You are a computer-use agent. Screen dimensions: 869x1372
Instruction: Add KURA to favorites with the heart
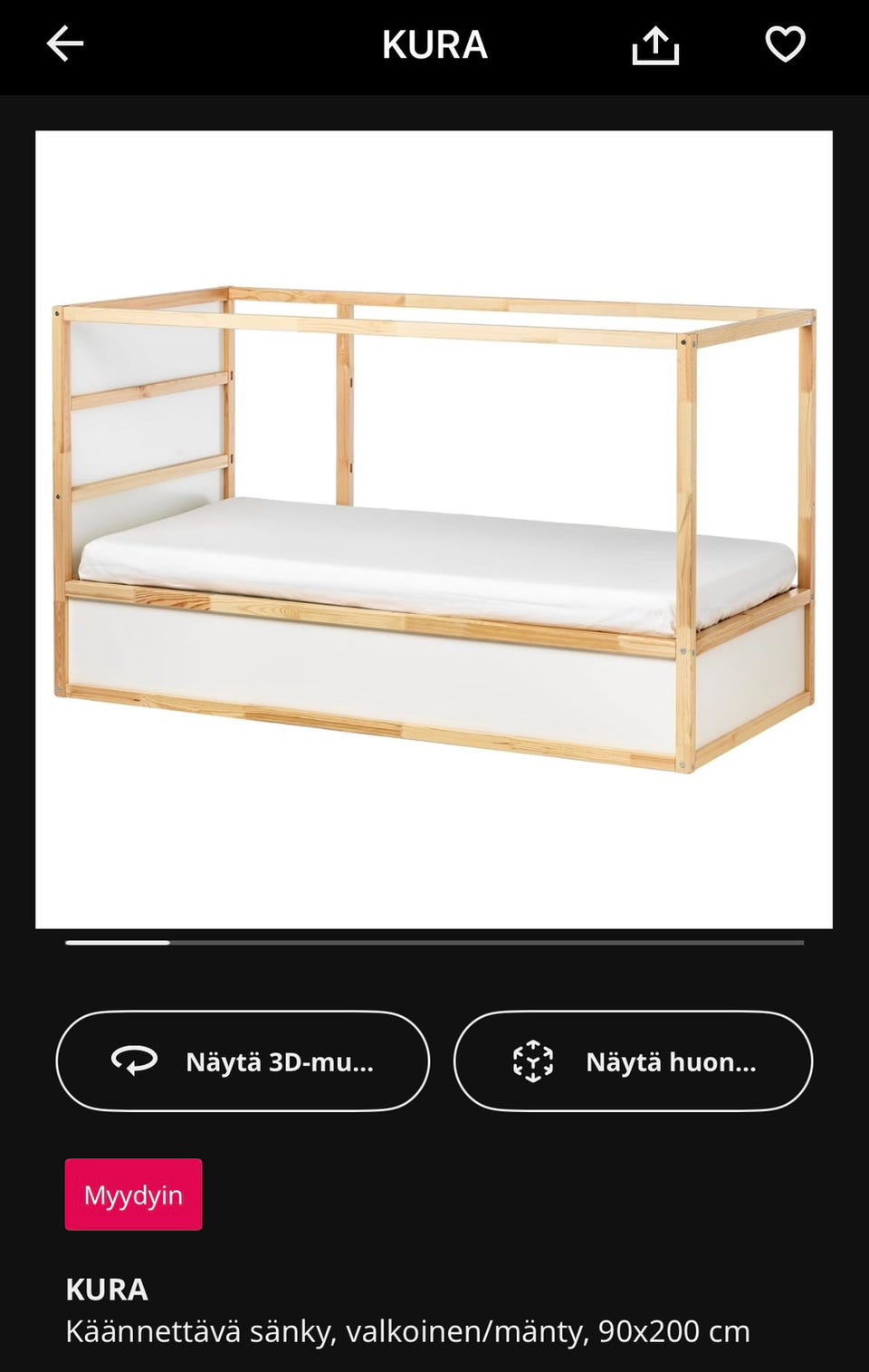click(x=785, y=43)
